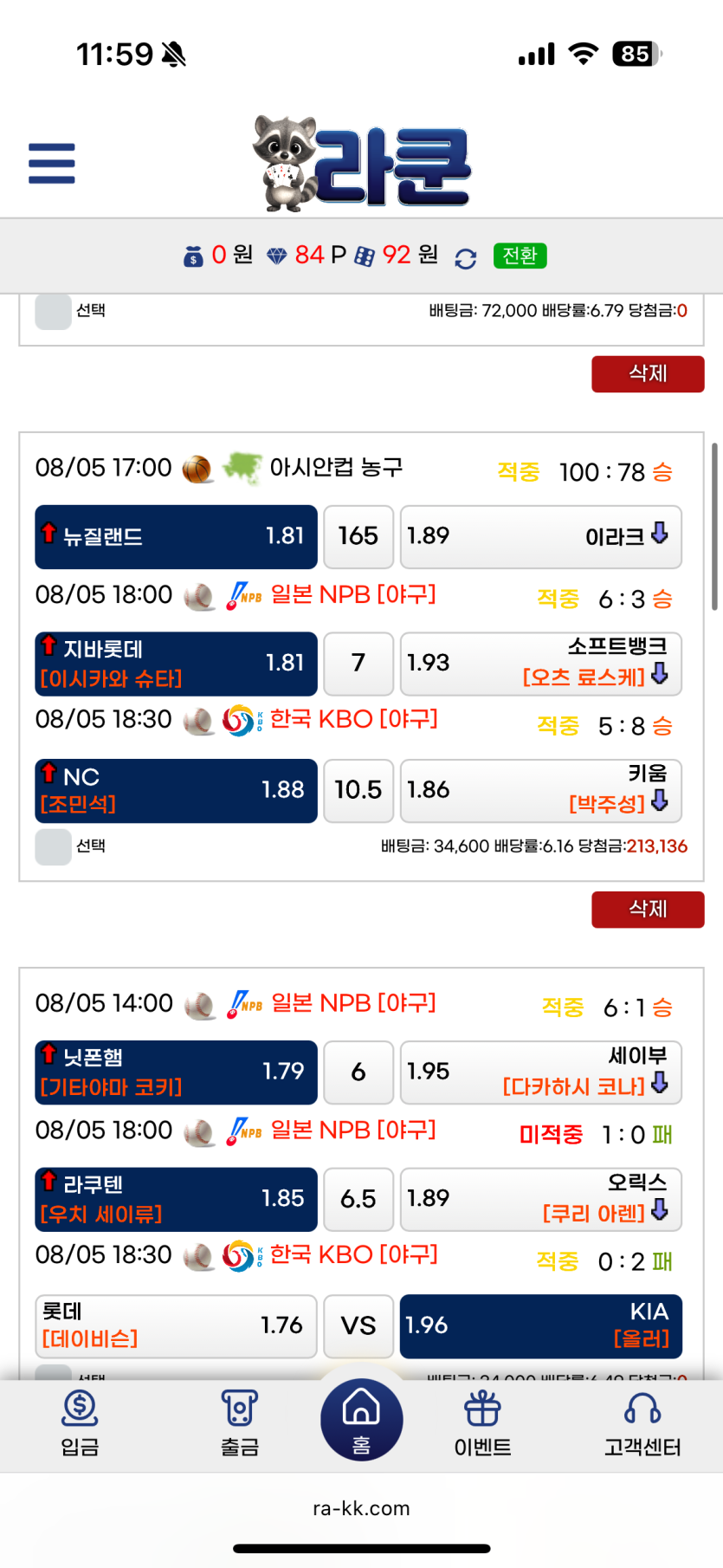Select the checkbox for the 34,600 bet

pos(53,846)
